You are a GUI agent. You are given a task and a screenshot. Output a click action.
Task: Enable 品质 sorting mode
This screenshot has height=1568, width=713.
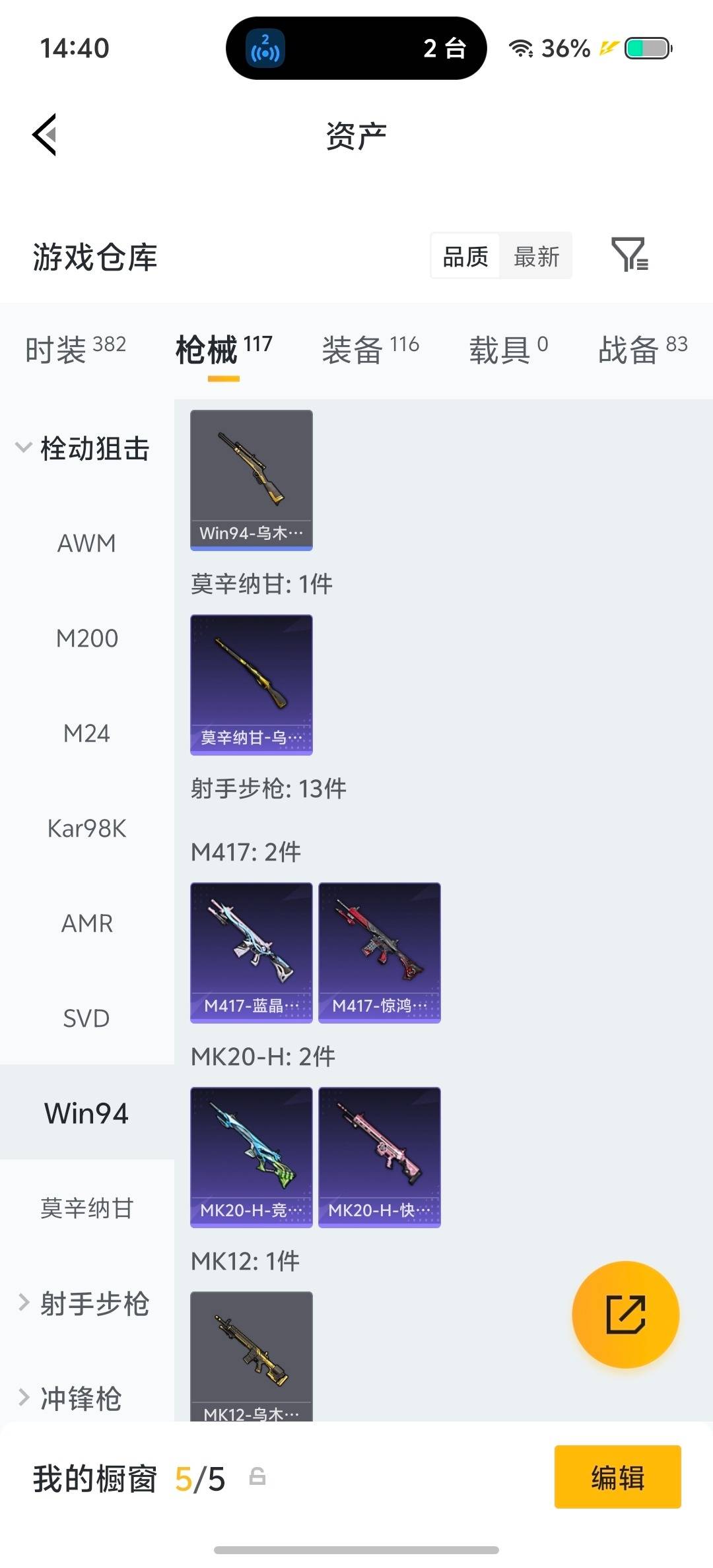[464, 256]
